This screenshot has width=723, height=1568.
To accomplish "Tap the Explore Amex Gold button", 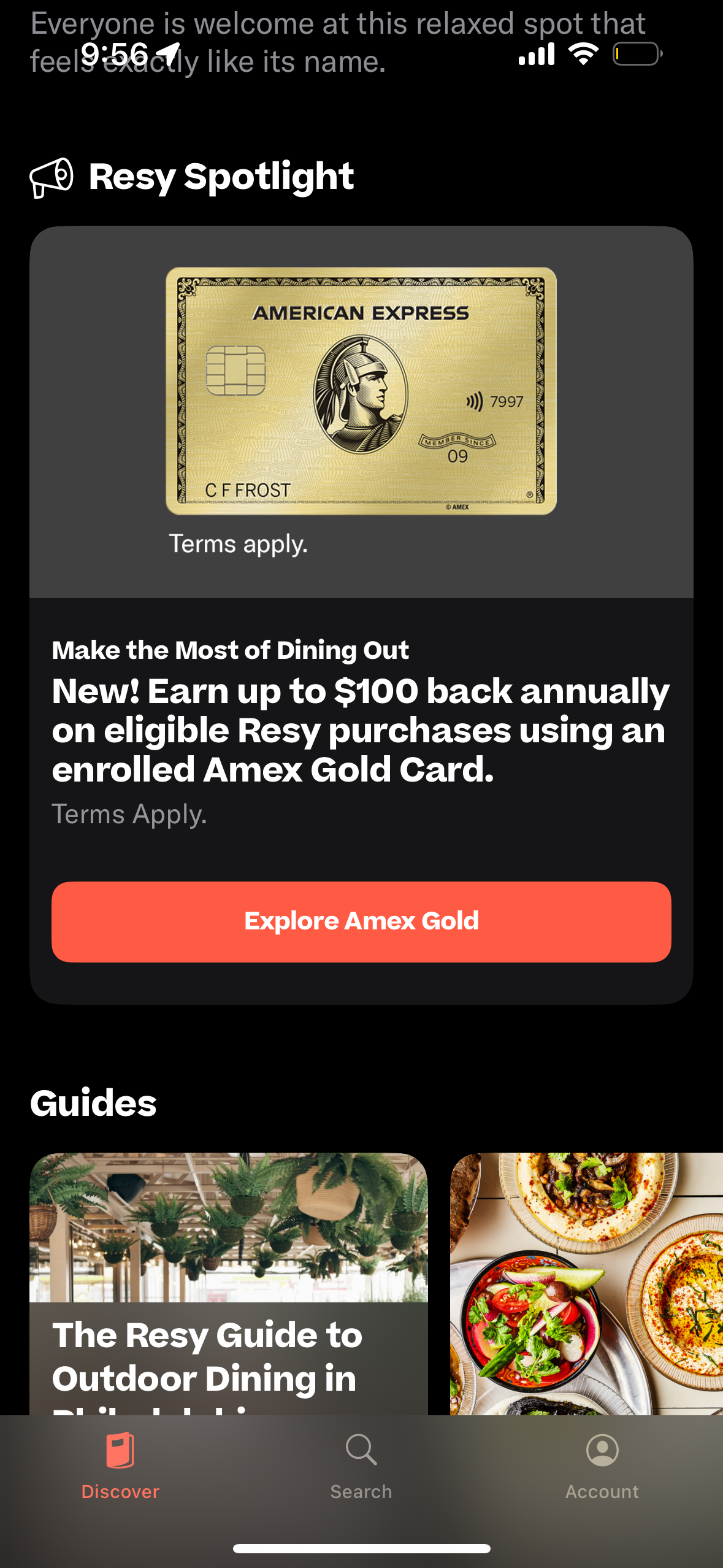I will pyautogui.click(x=361, y=921).
